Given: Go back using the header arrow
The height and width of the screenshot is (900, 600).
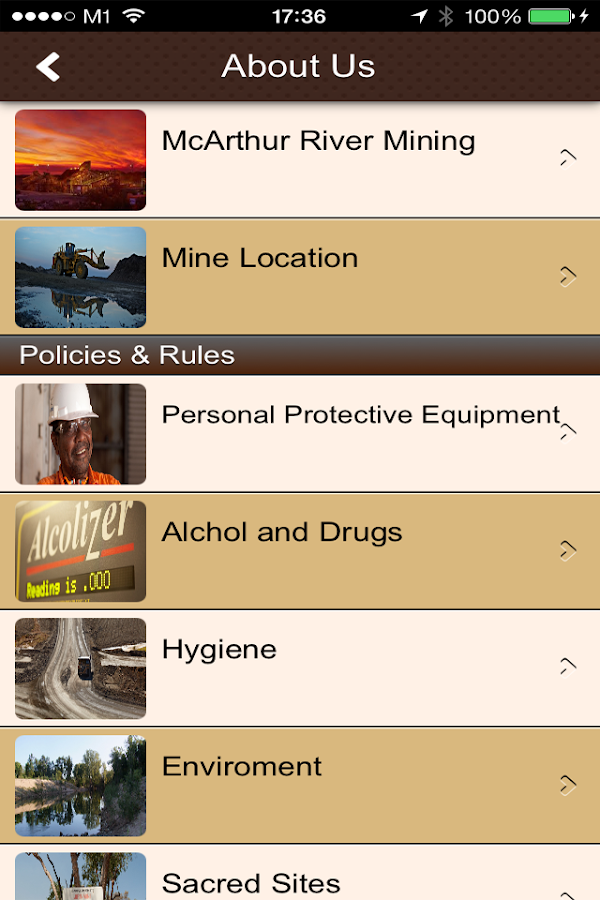Looking at the screenshot, I should 48,67.
